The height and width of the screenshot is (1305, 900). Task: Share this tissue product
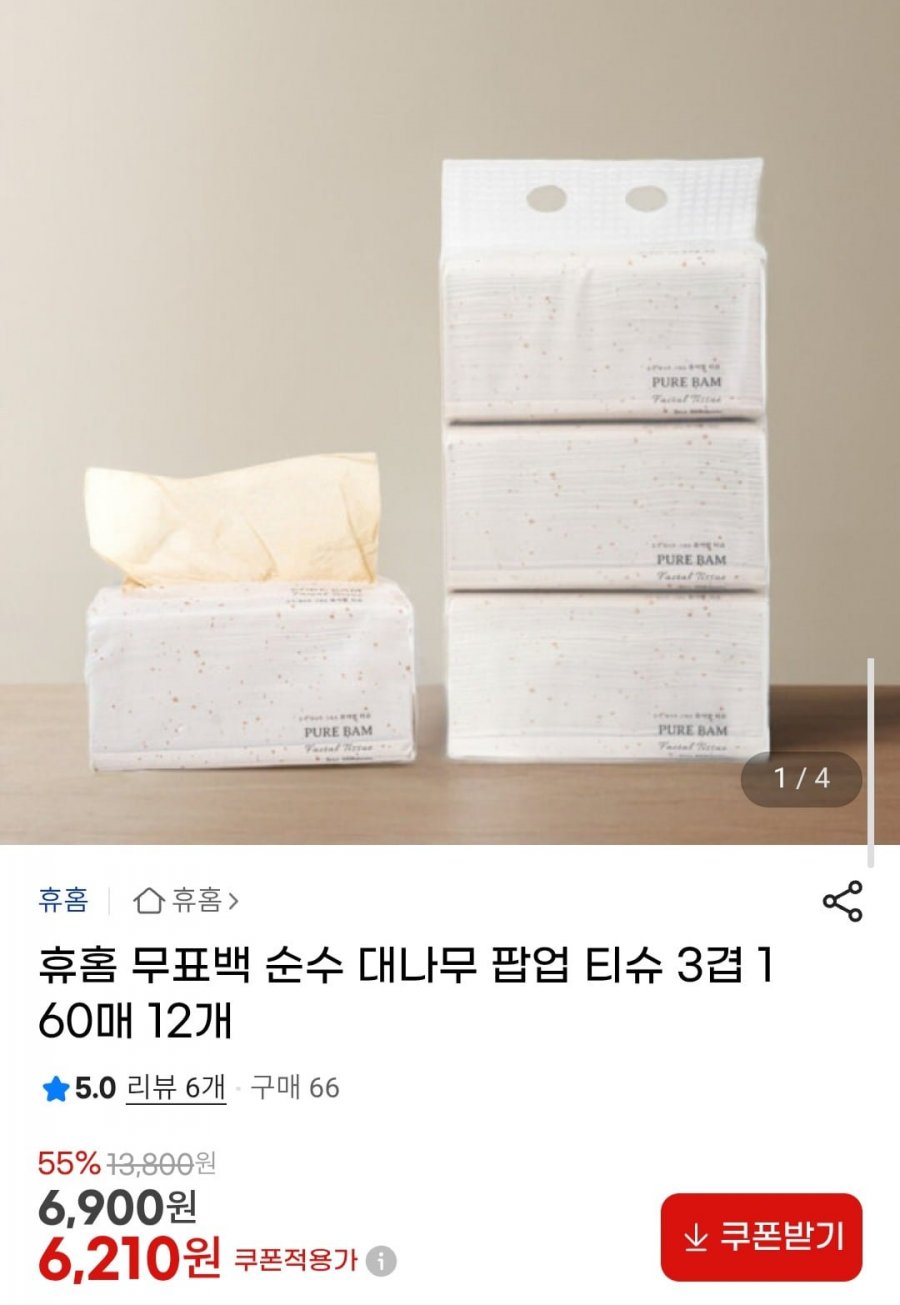pyautogui.click(x=842, y=901)
